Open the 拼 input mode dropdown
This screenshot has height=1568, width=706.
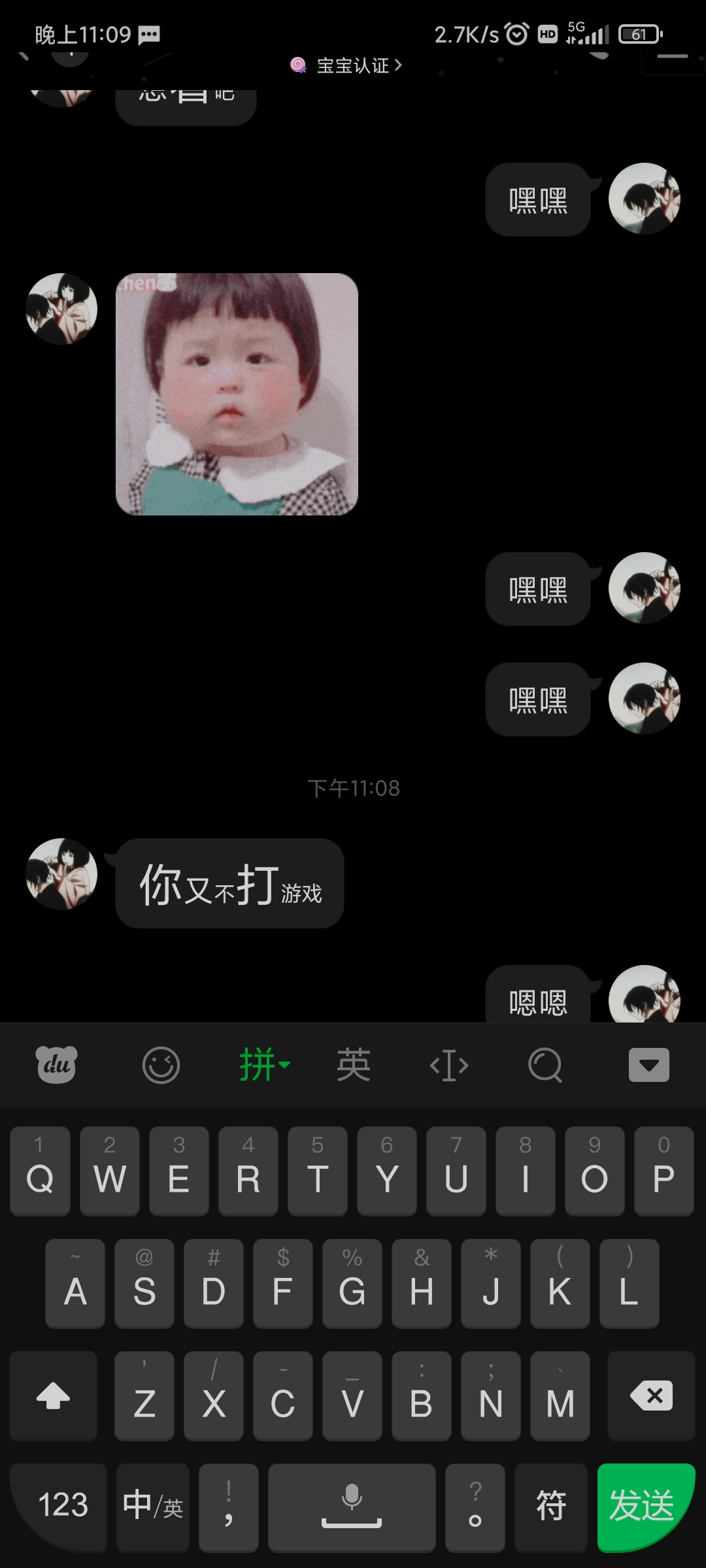tap(264, 1064)
